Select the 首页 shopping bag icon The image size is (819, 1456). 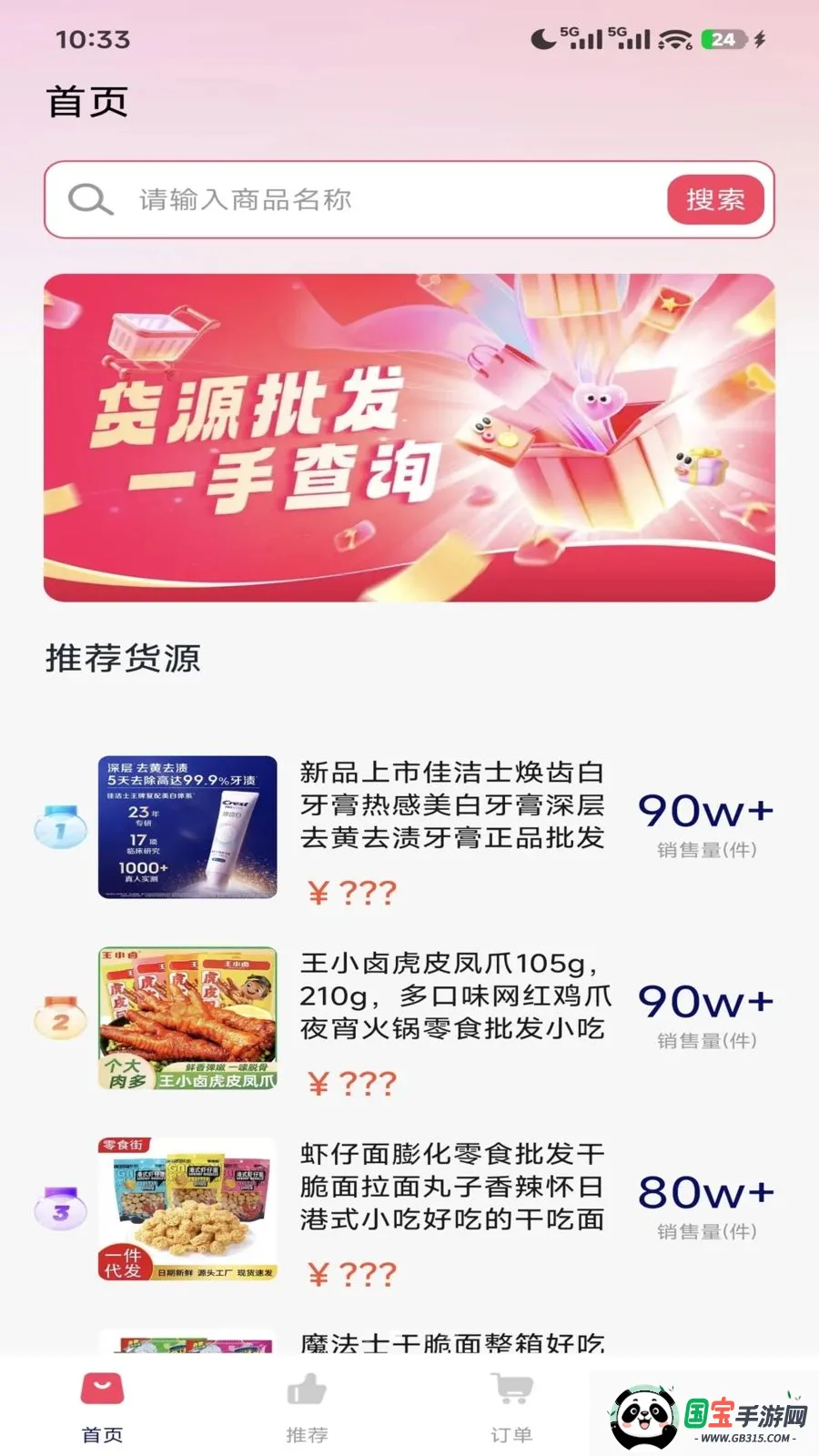click(102, 1387)
